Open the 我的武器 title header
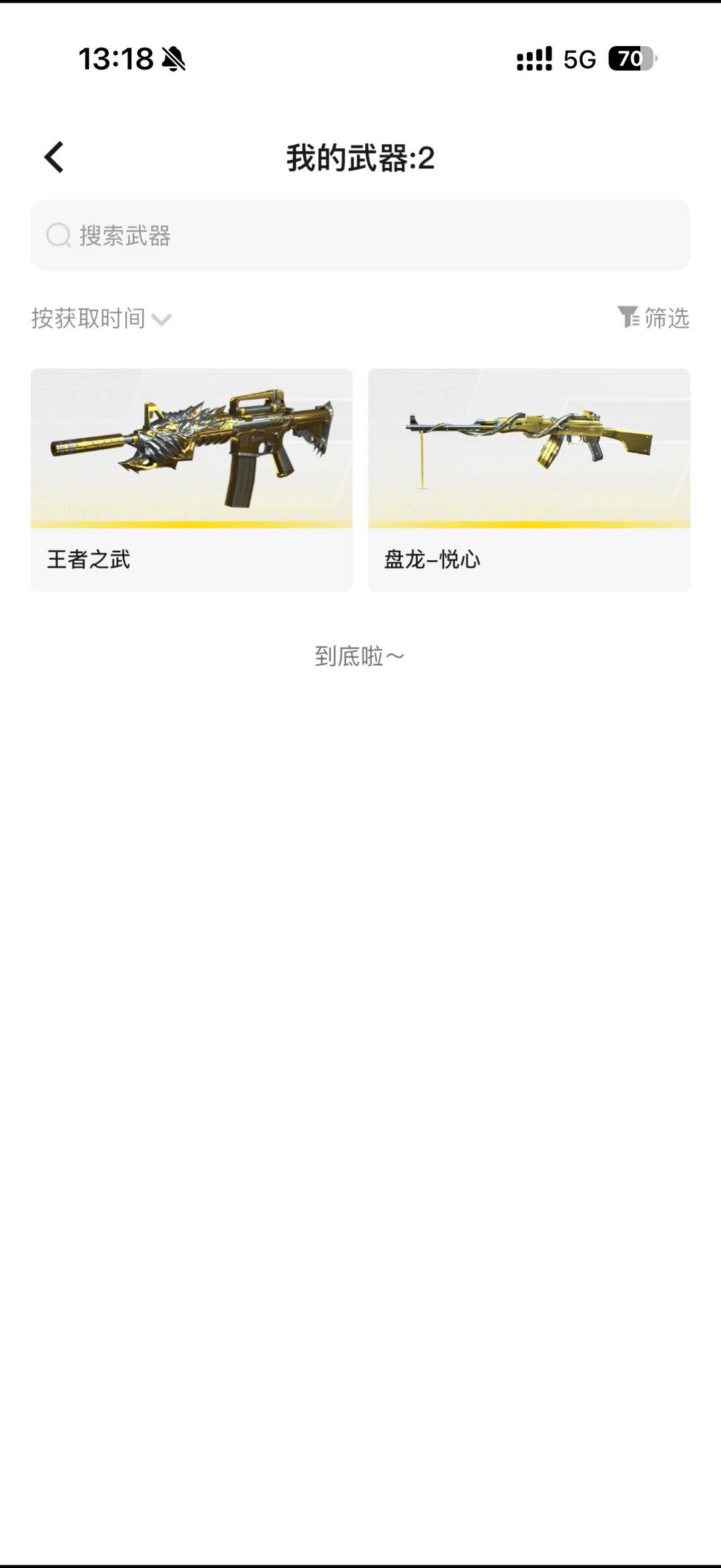The height and width of the screenshot is (1568, 721). [x=360, y=158]
